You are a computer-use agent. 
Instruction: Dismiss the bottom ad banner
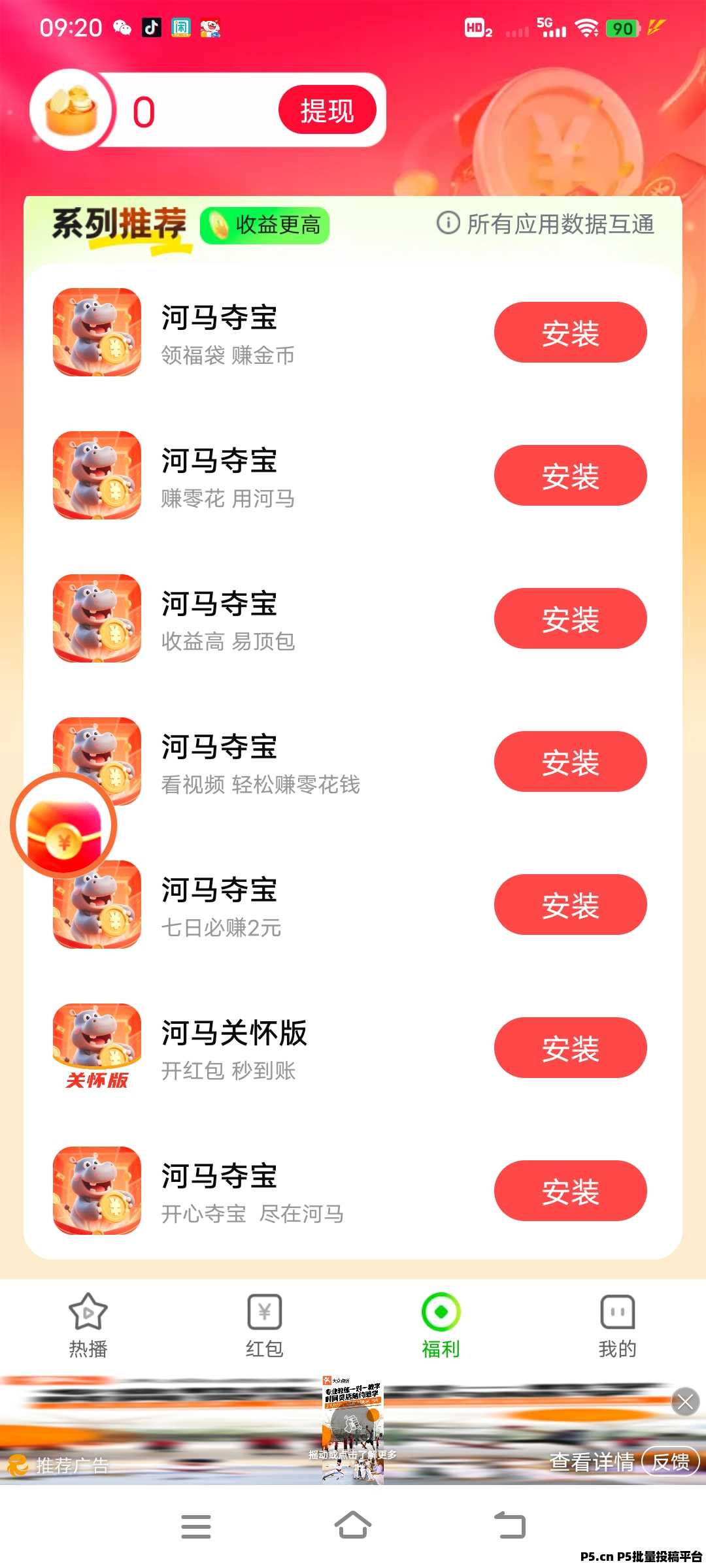point(685,1402)
